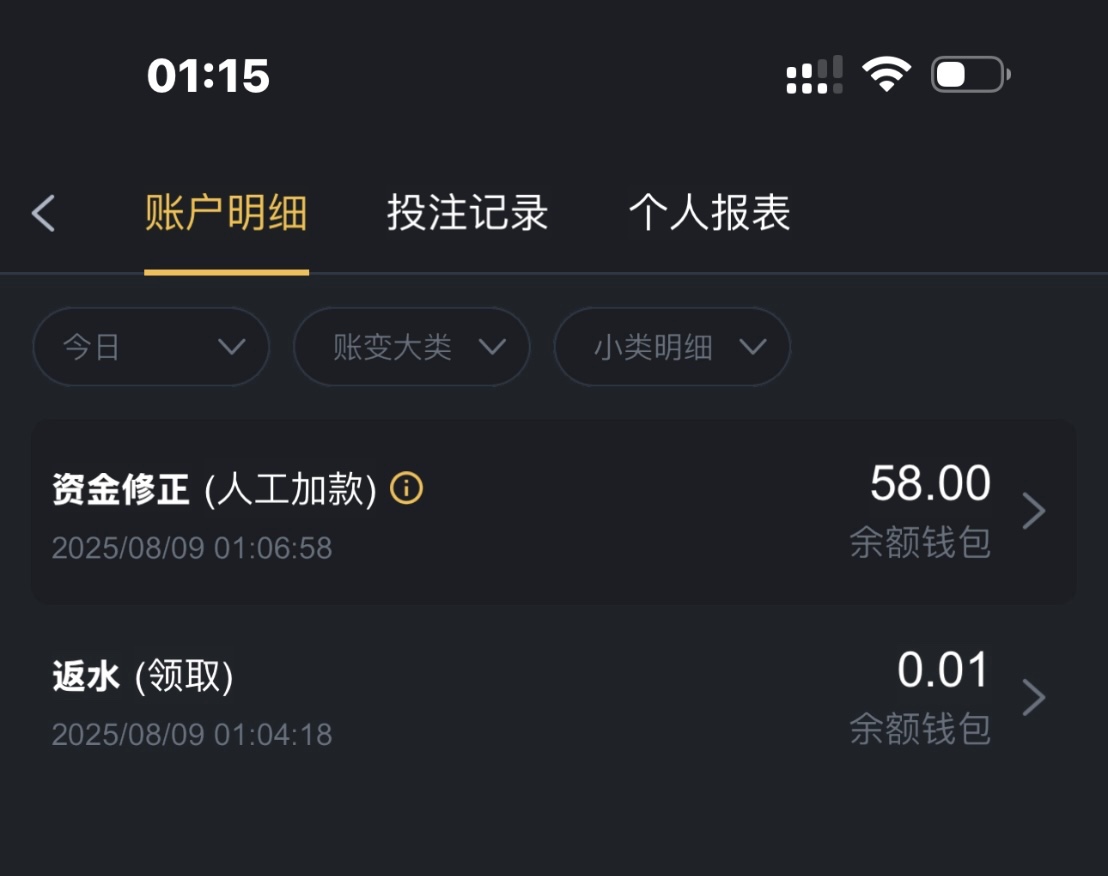Open the 资金修正 58.00 transaction details
The image size is (1108, 876).
point(553,512)
